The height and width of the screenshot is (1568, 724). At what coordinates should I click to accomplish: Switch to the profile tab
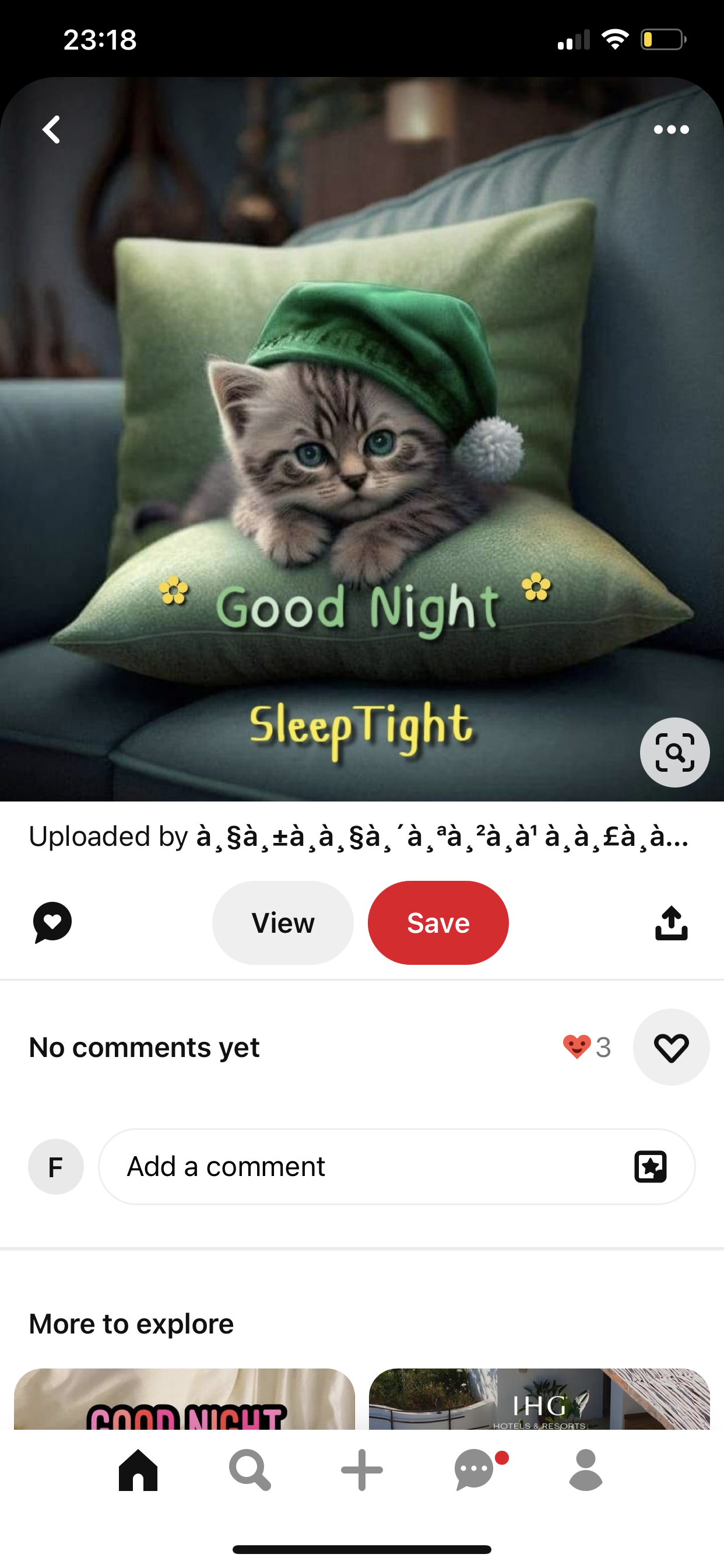click(586, 1470)
